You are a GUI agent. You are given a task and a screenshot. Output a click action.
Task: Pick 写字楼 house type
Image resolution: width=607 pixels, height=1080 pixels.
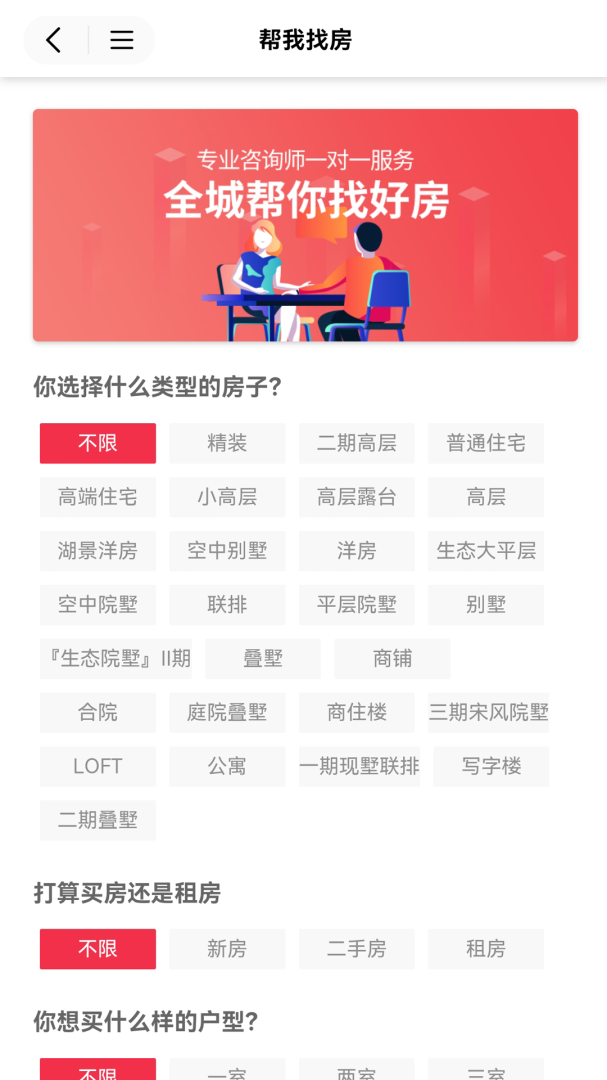(491, 766)
